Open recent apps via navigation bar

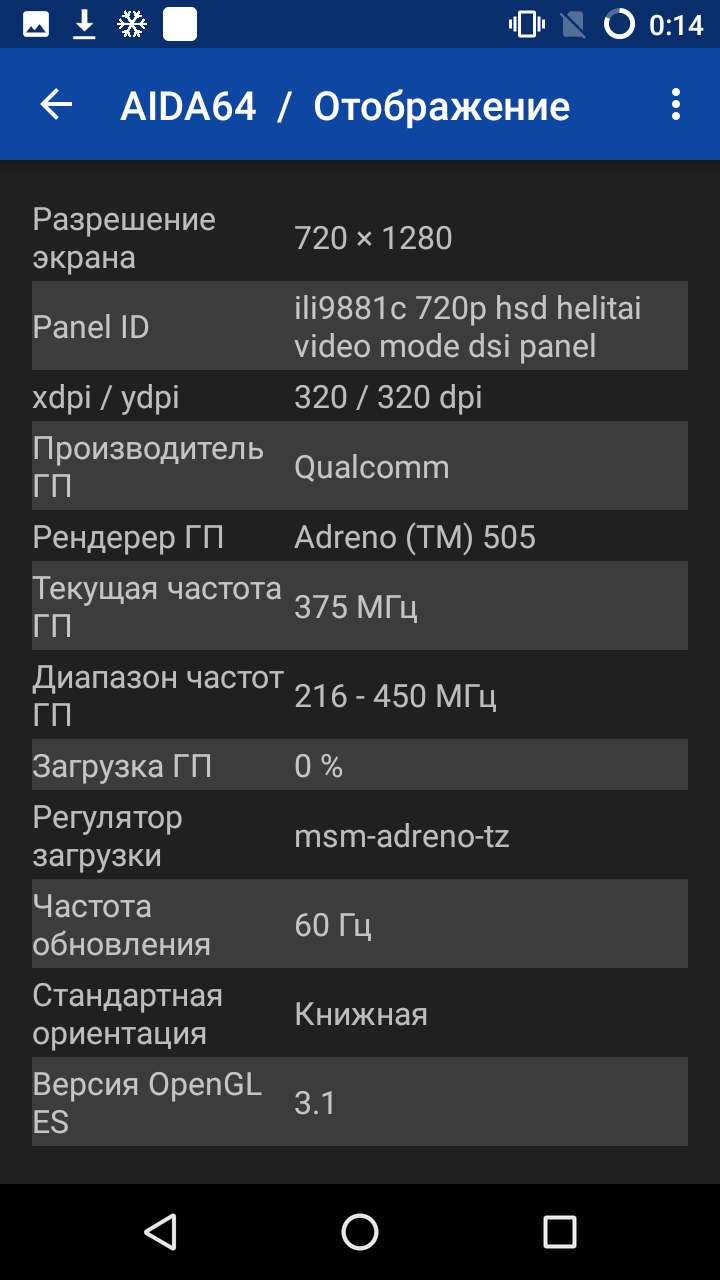559,1232
